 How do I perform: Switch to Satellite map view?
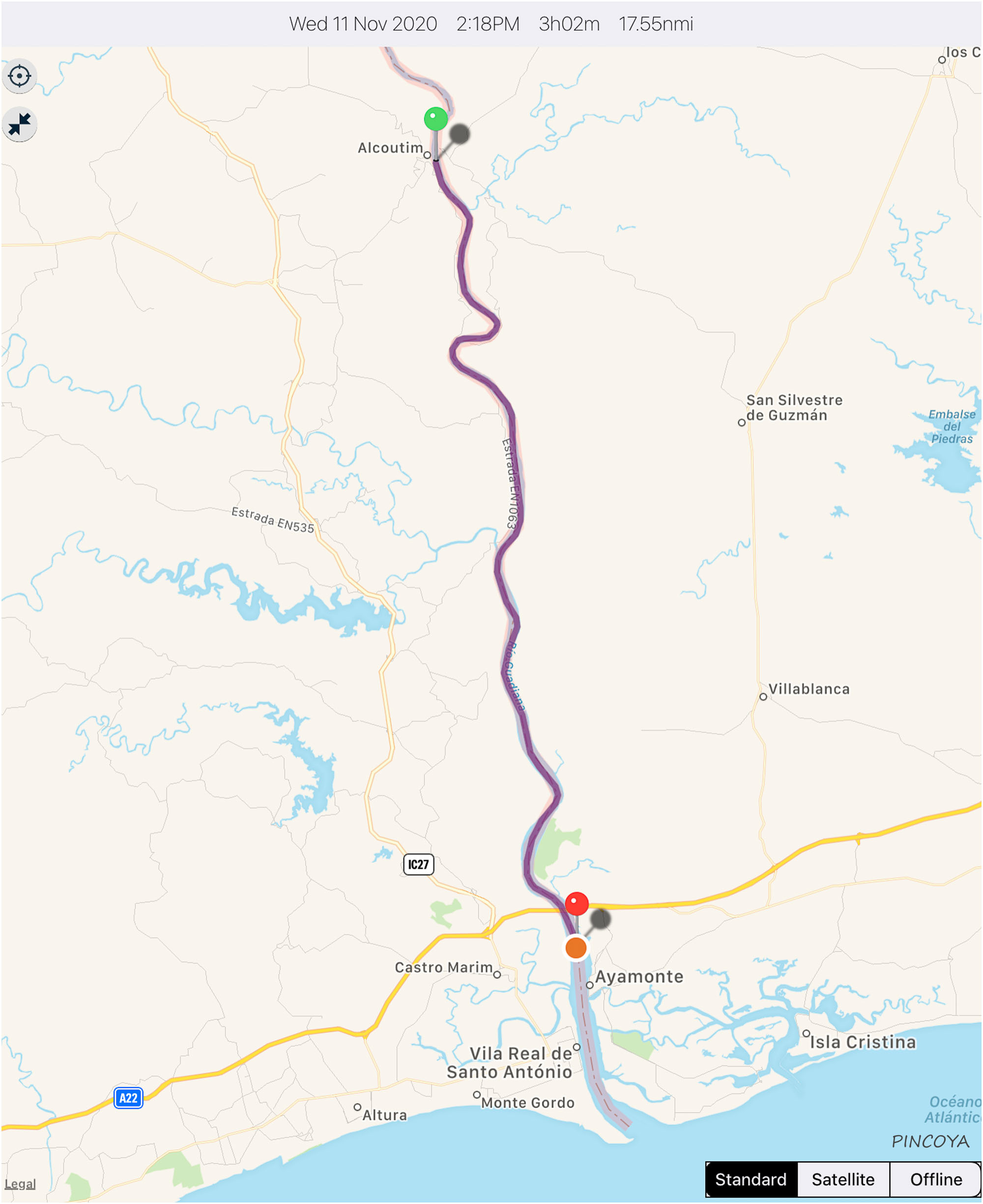(843, 1179)
